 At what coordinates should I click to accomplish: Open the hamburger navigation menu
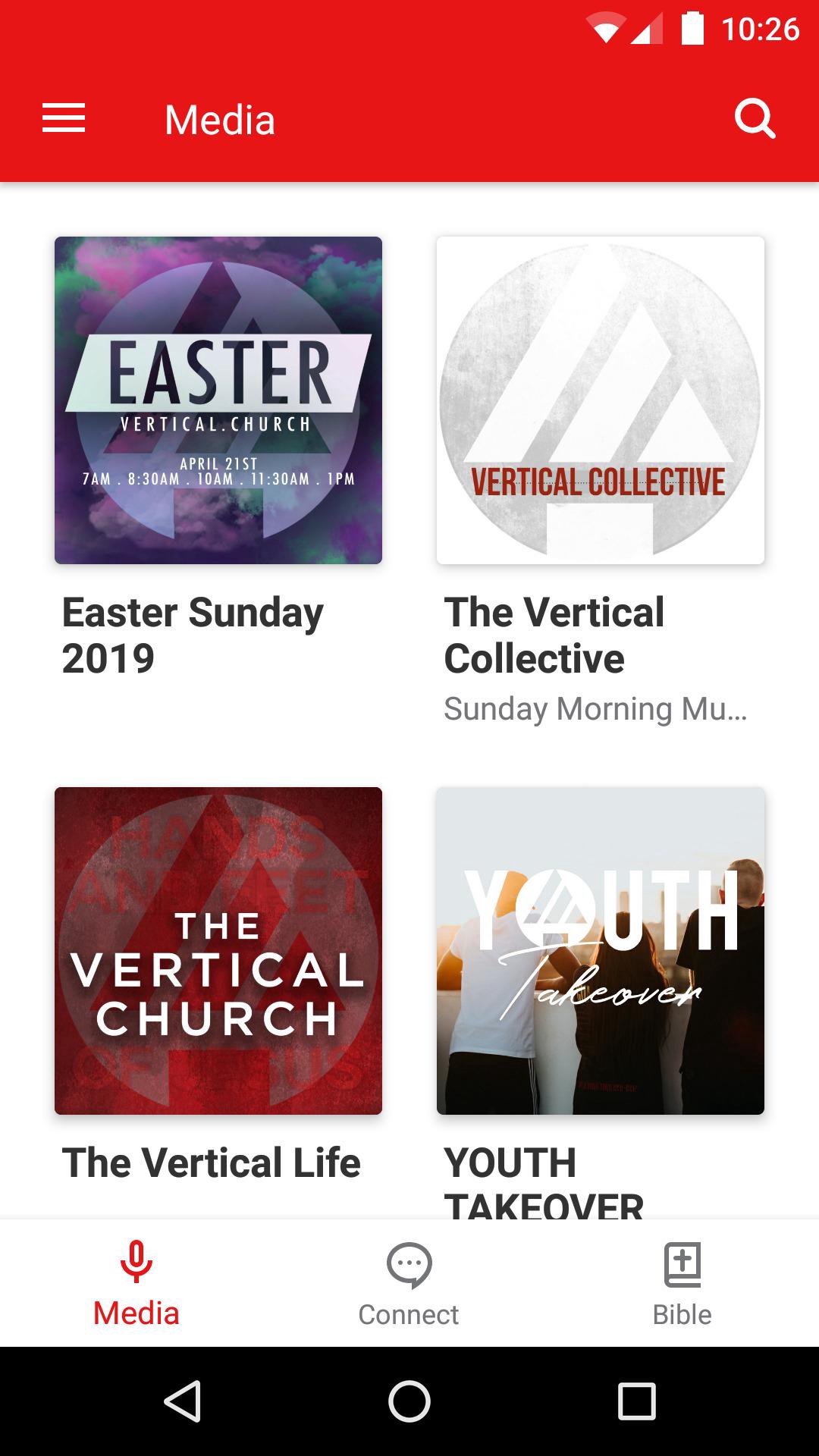(64, 119)
